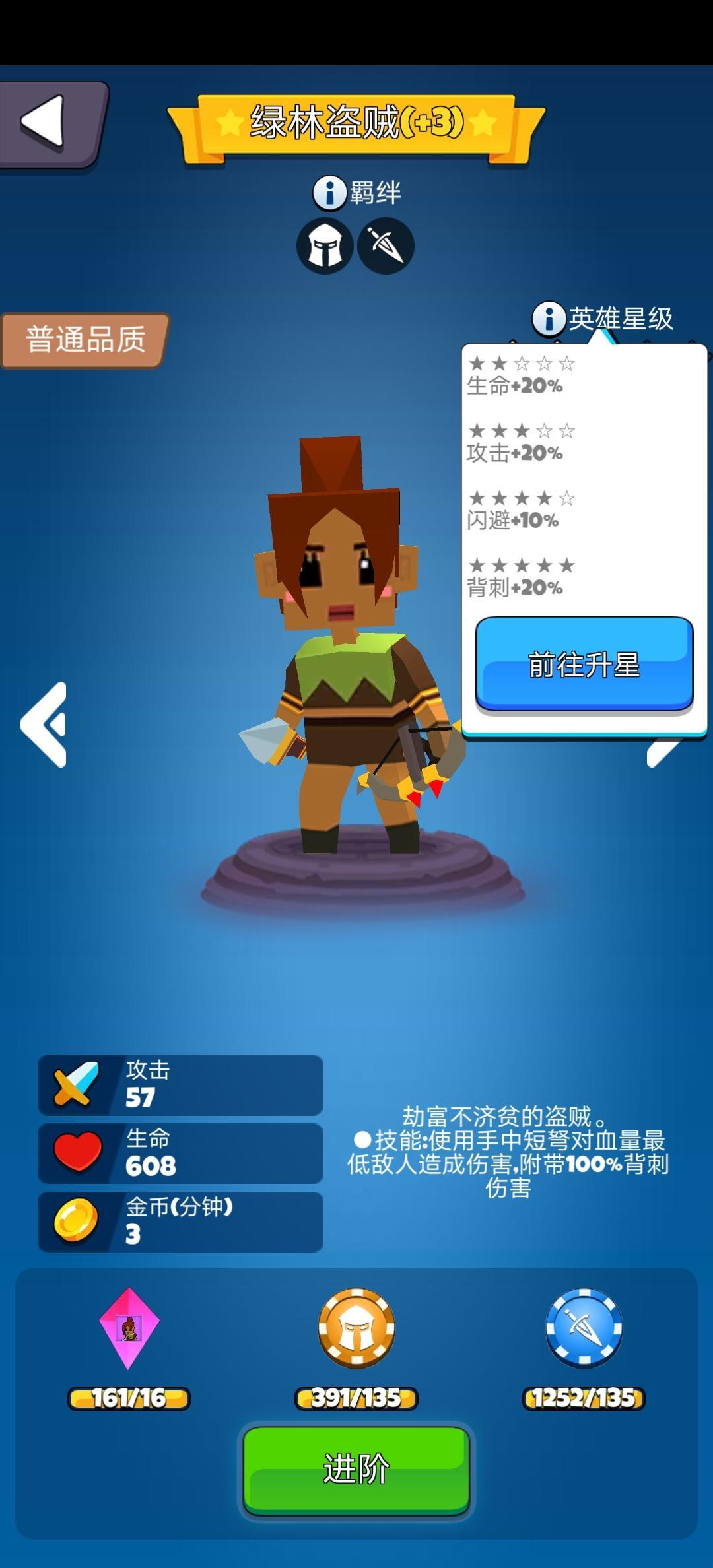Image resolution: width=713 pixels, height=1568 pixels.
Task: Switch to the previous hero with left arrow
Action: click(44, 725)
